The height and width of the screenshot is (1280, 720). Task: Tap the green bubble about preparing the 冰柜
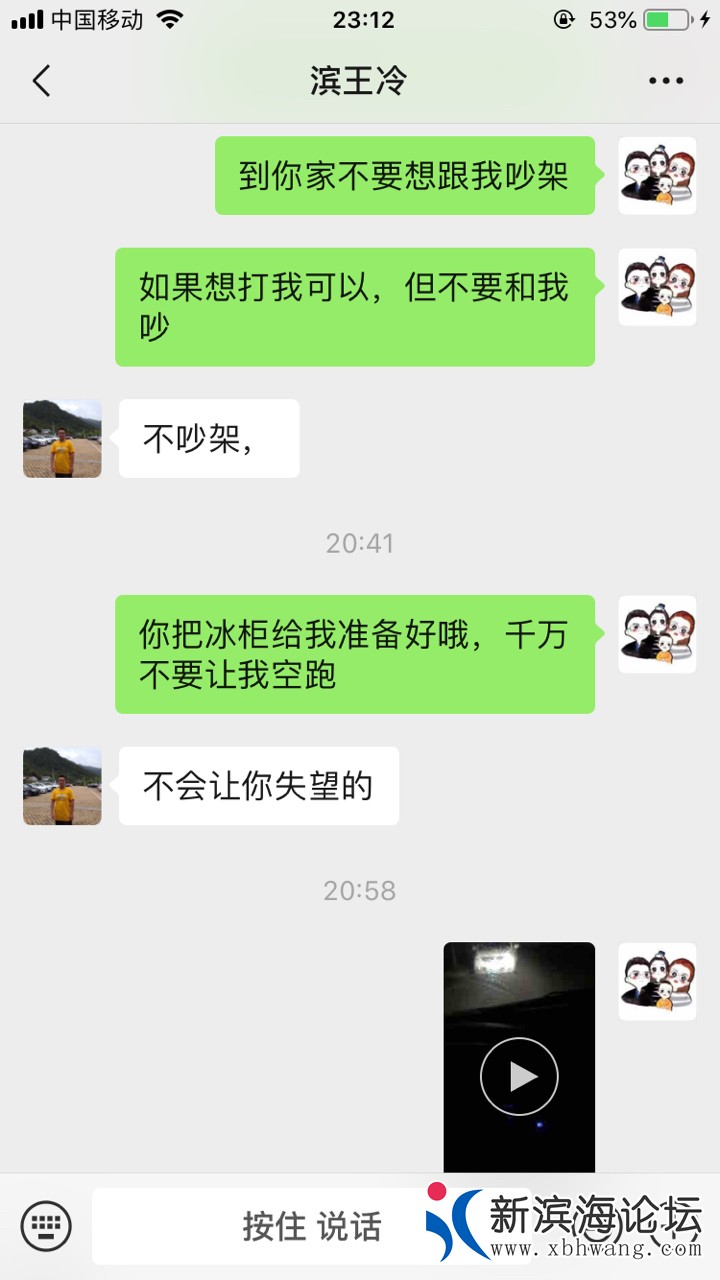(354, 652)
